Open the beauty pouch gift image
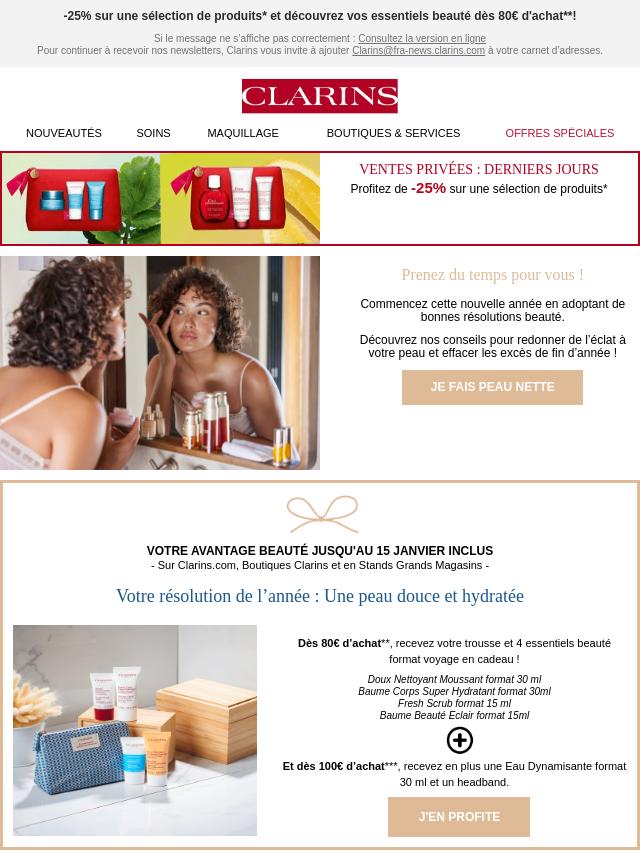 (x=135, y=730)
